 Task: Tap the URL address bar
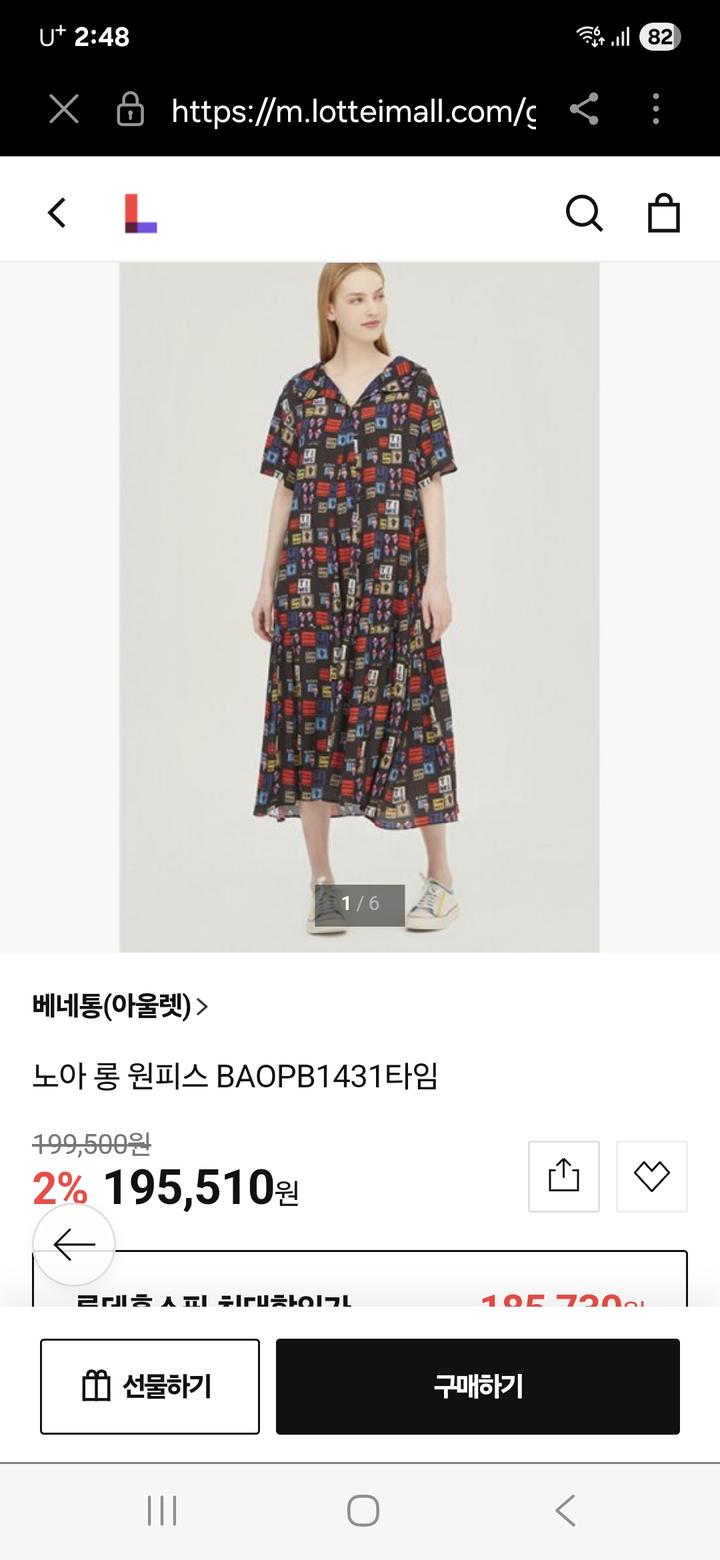pyautogui.click(x=352, y=110)
